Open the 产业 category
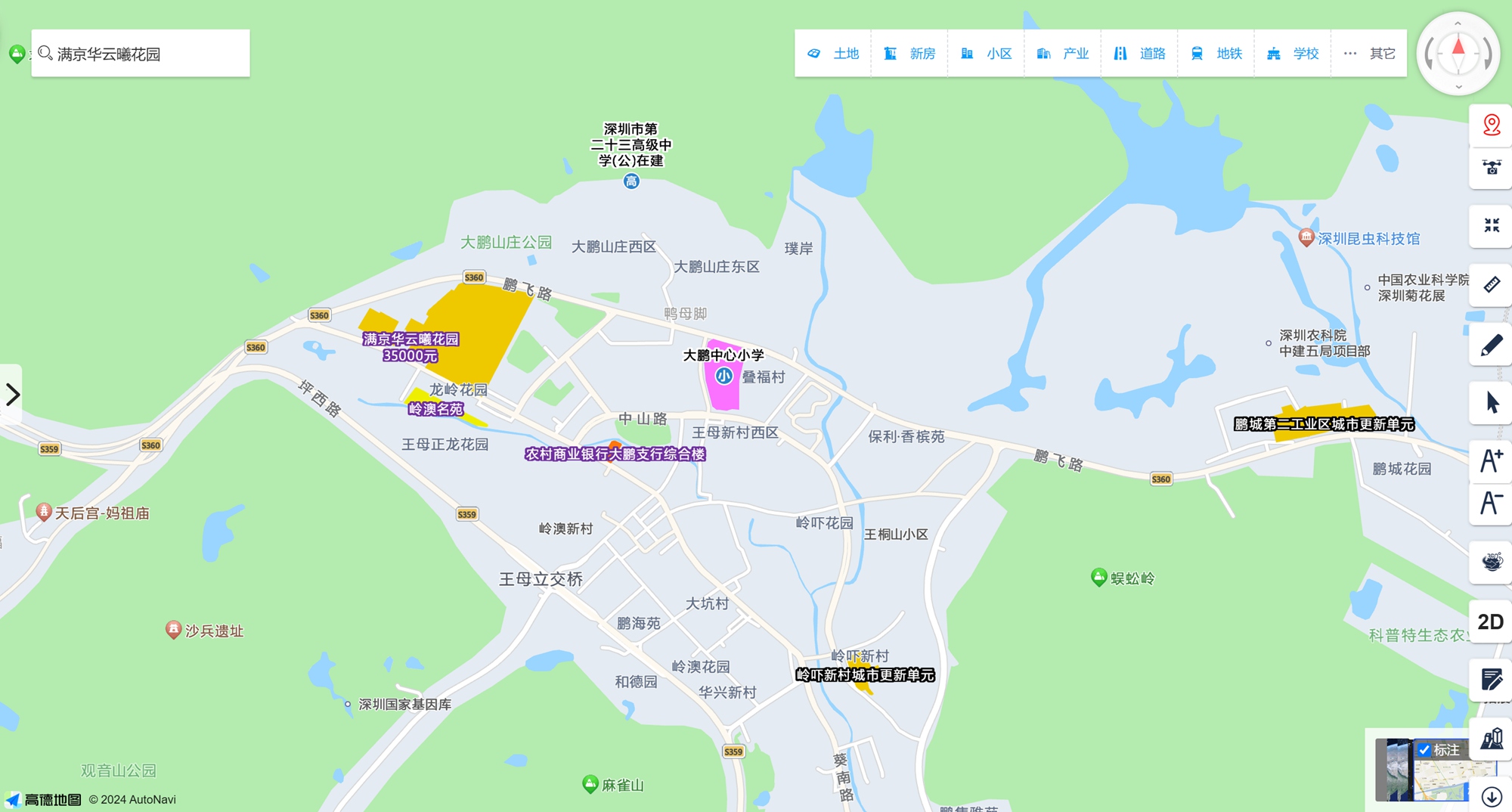The image size is (1512, 812). (x=1062, y=54)
